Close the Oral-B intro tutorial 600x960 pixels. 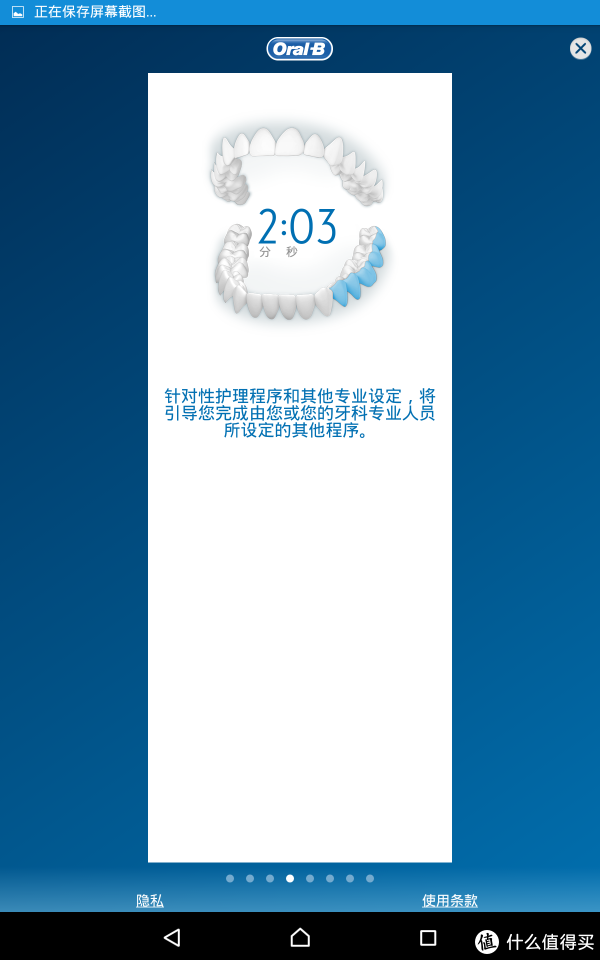580,48
